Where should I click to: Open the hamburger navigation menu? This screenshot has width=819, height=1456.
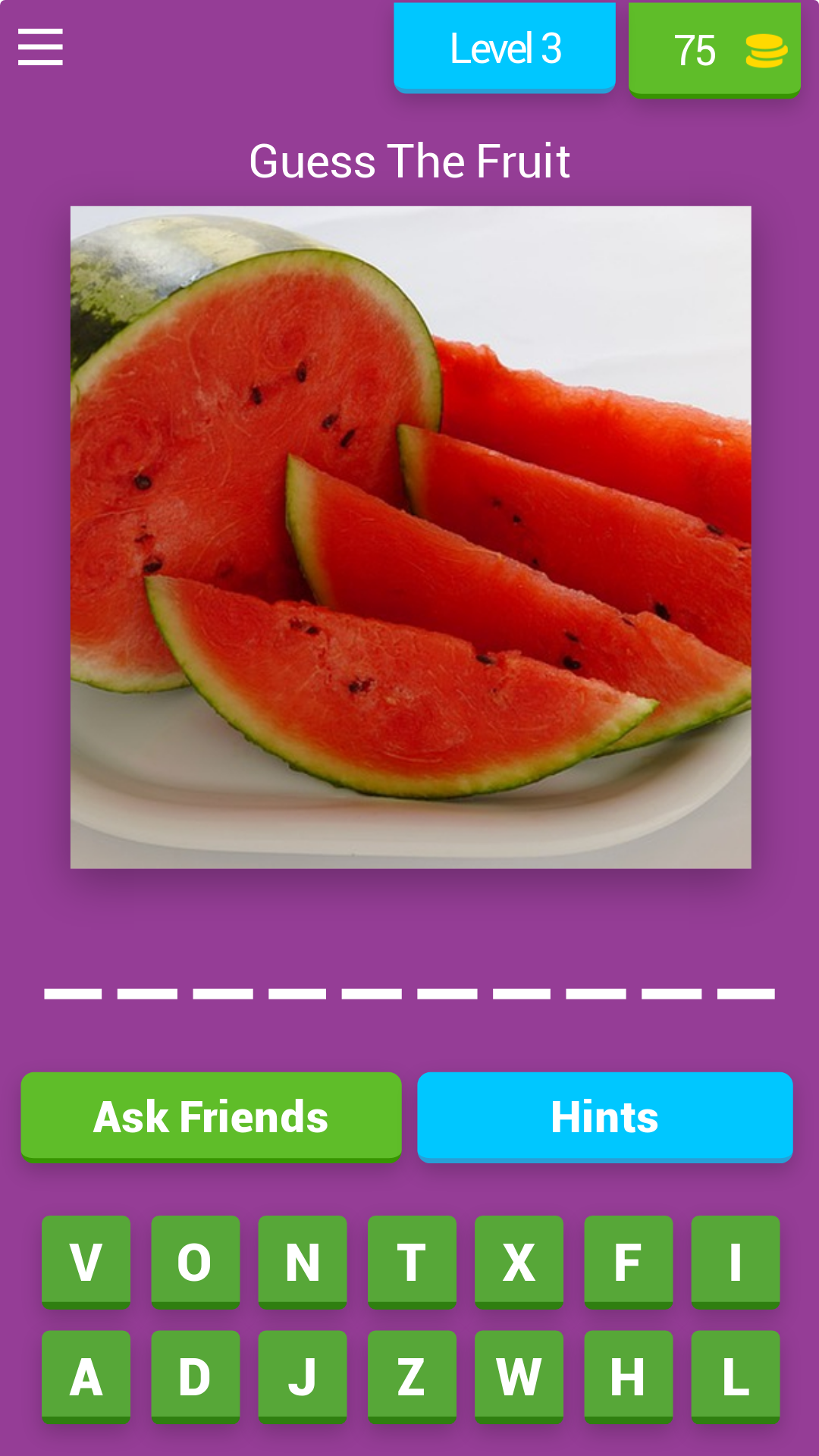39,45
